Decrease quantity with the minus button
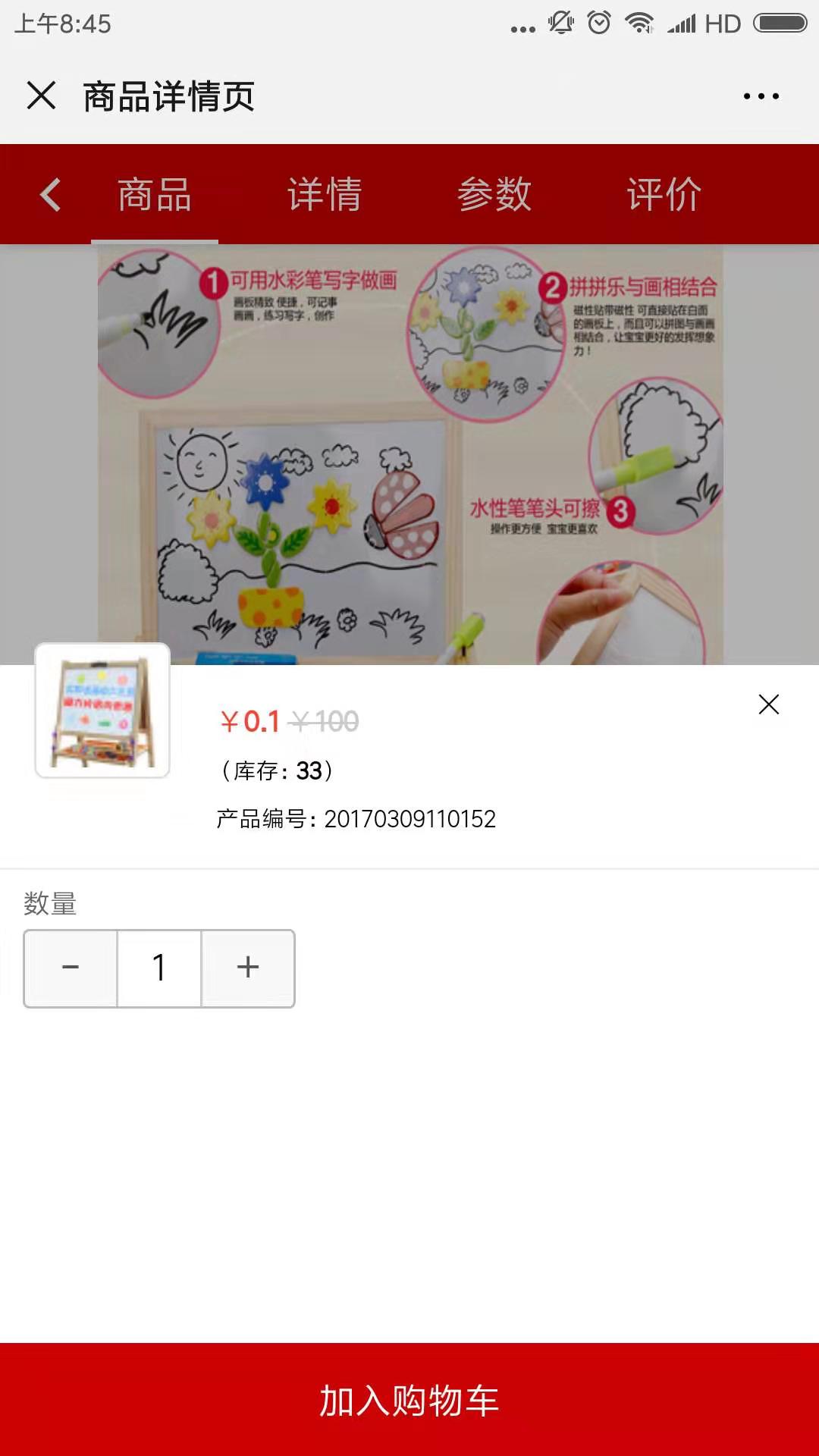 pos(71,968)
